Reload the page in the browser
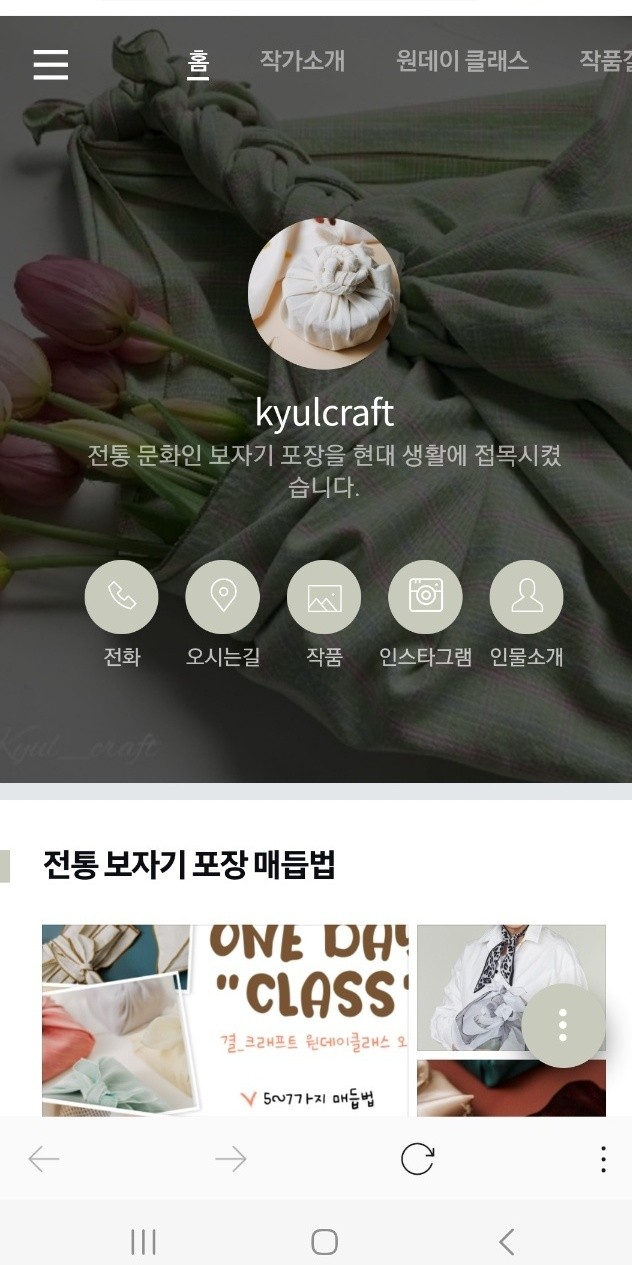 (417, 1159)
